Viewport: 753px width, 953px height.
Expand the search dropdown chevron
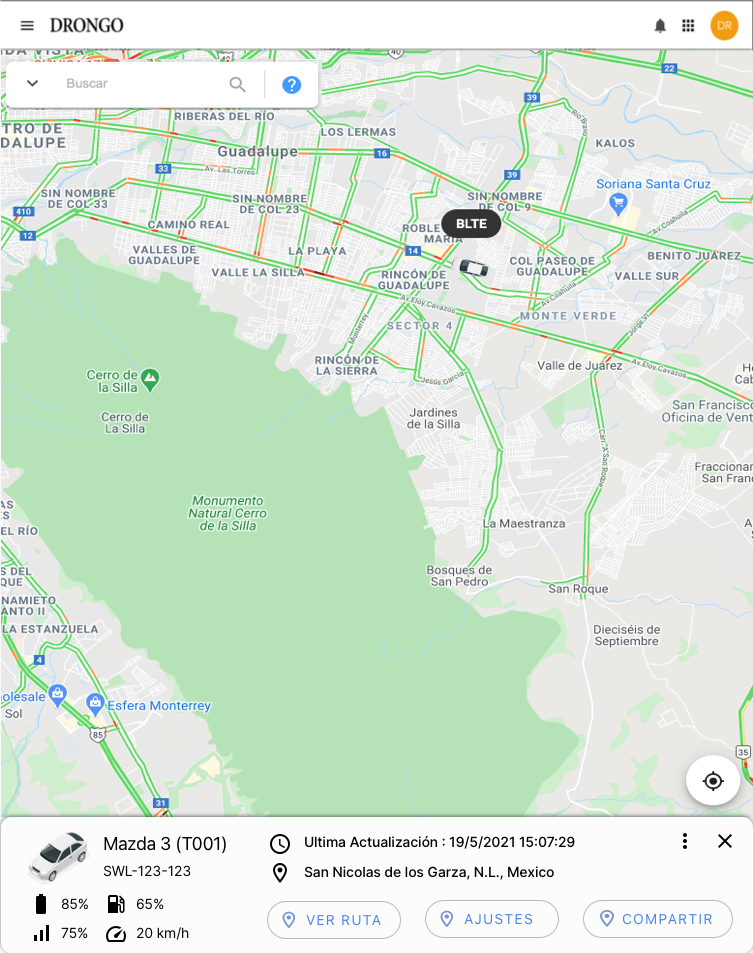pos(32,84)
